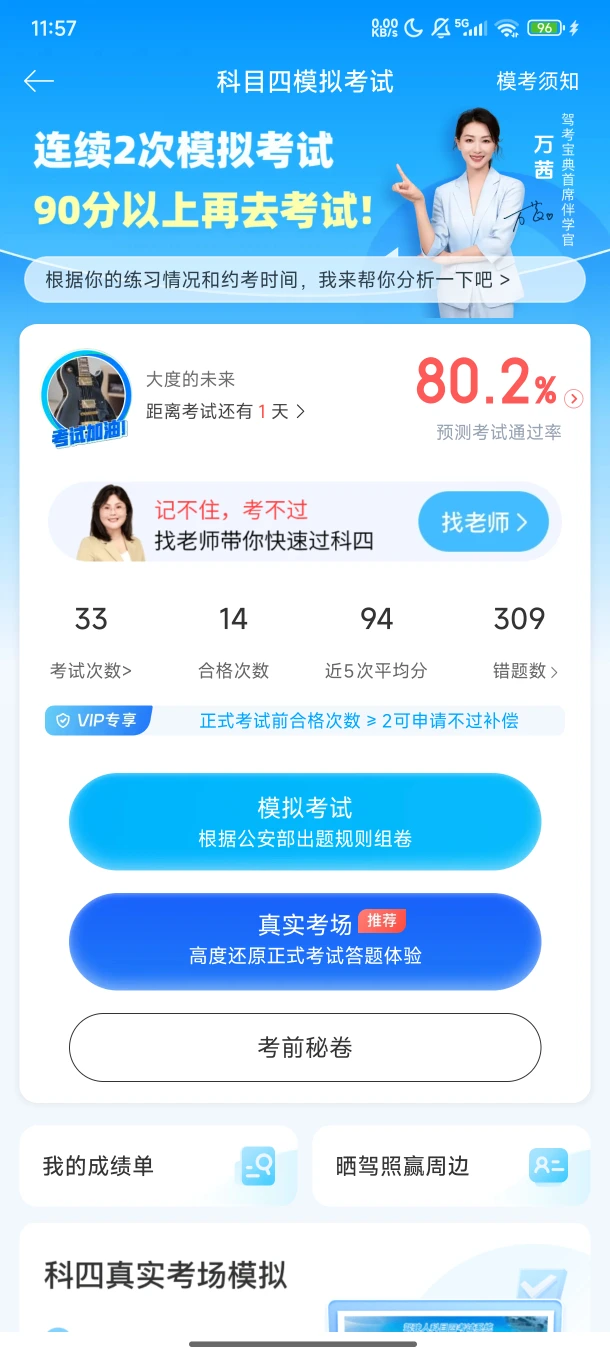Start the 真实考场 exam simulation

pyautogui.click(x=304, y=940)
